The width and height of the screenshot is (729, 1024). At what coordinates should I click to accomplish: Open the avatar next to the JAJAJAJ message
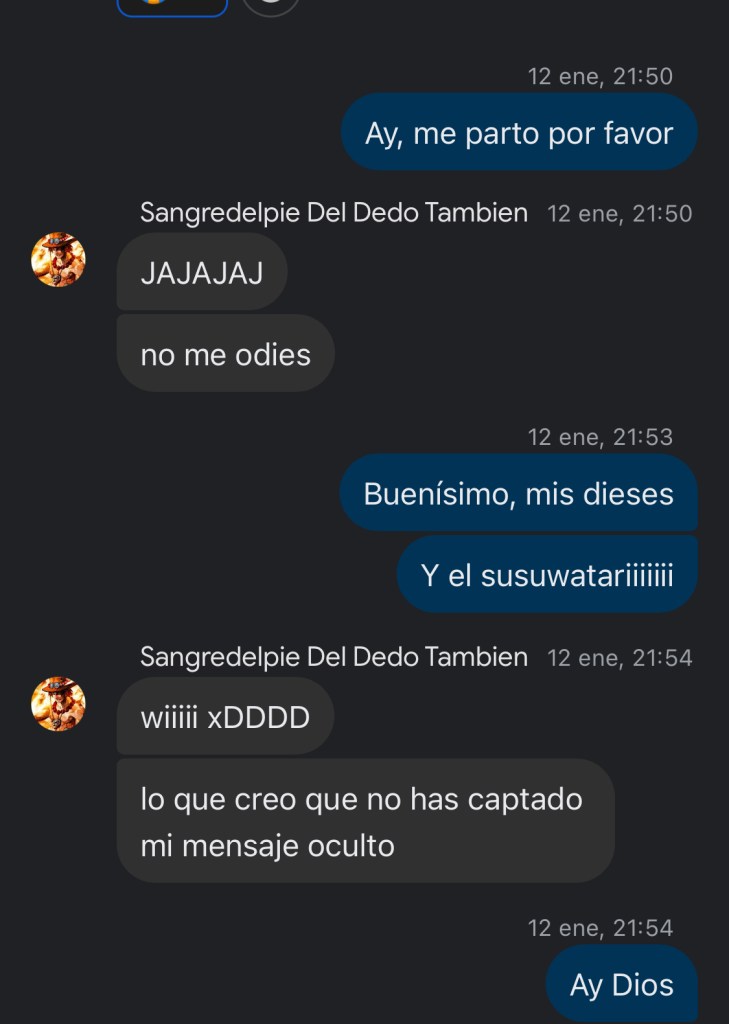click(x=58, y=260)
